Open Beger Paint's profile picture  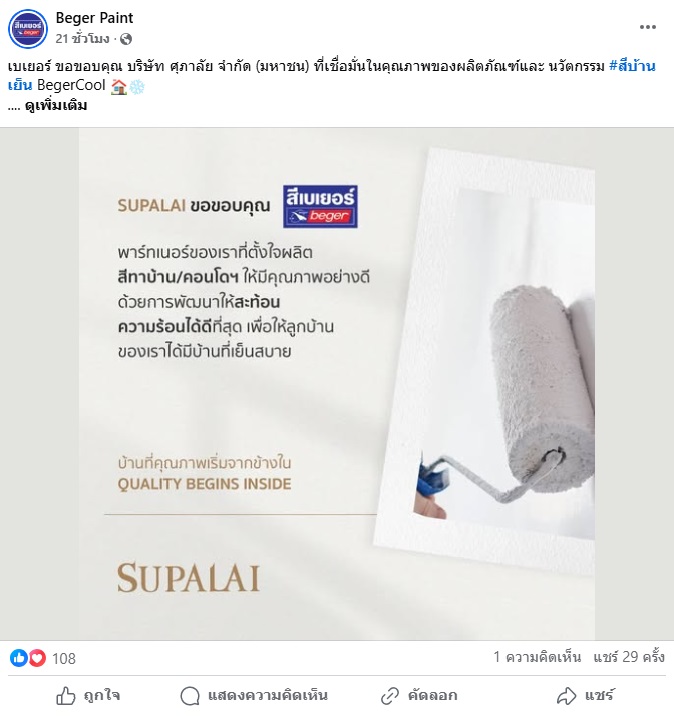(28, 29)
